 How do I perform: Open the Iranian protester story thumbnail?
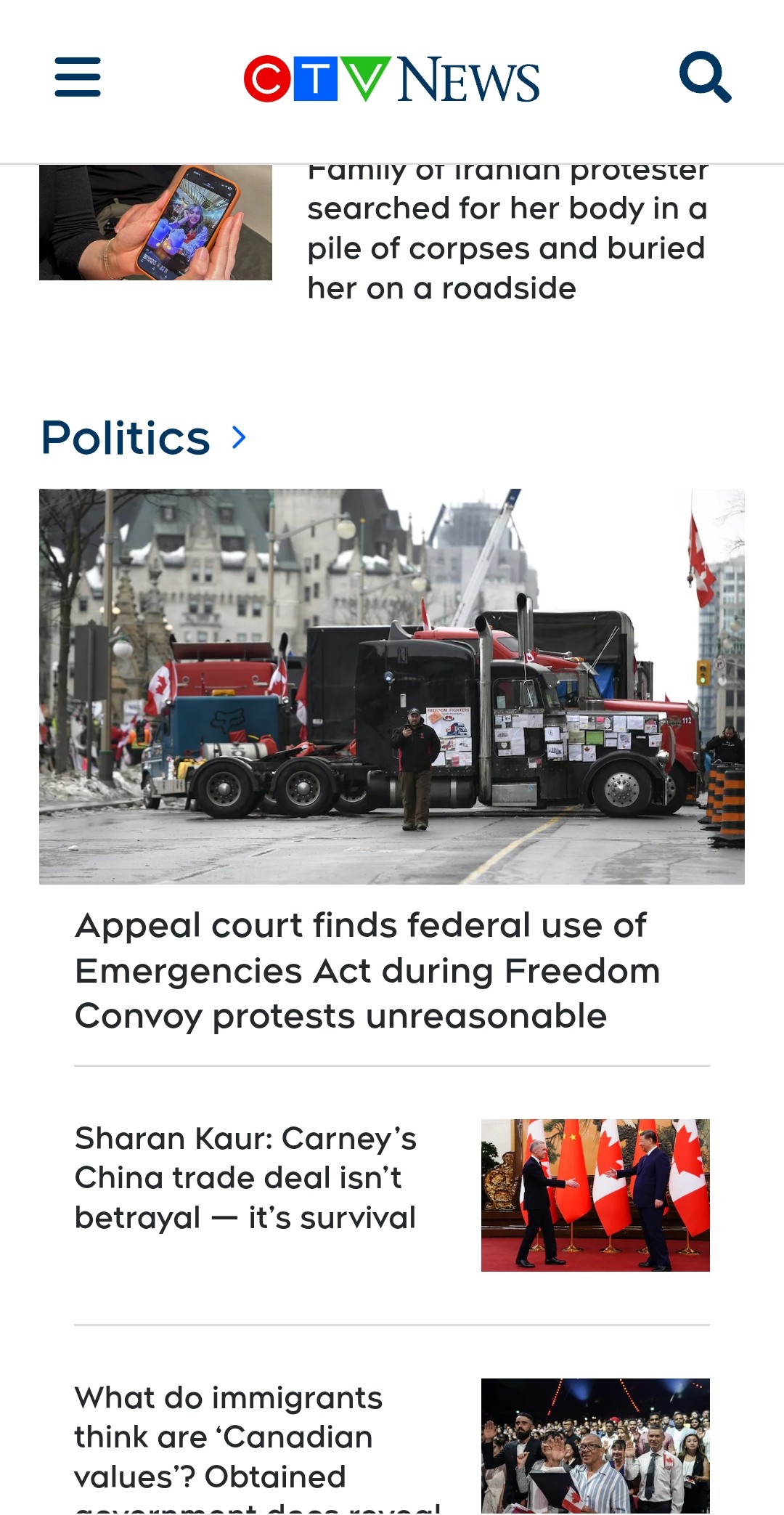(155, 222)
